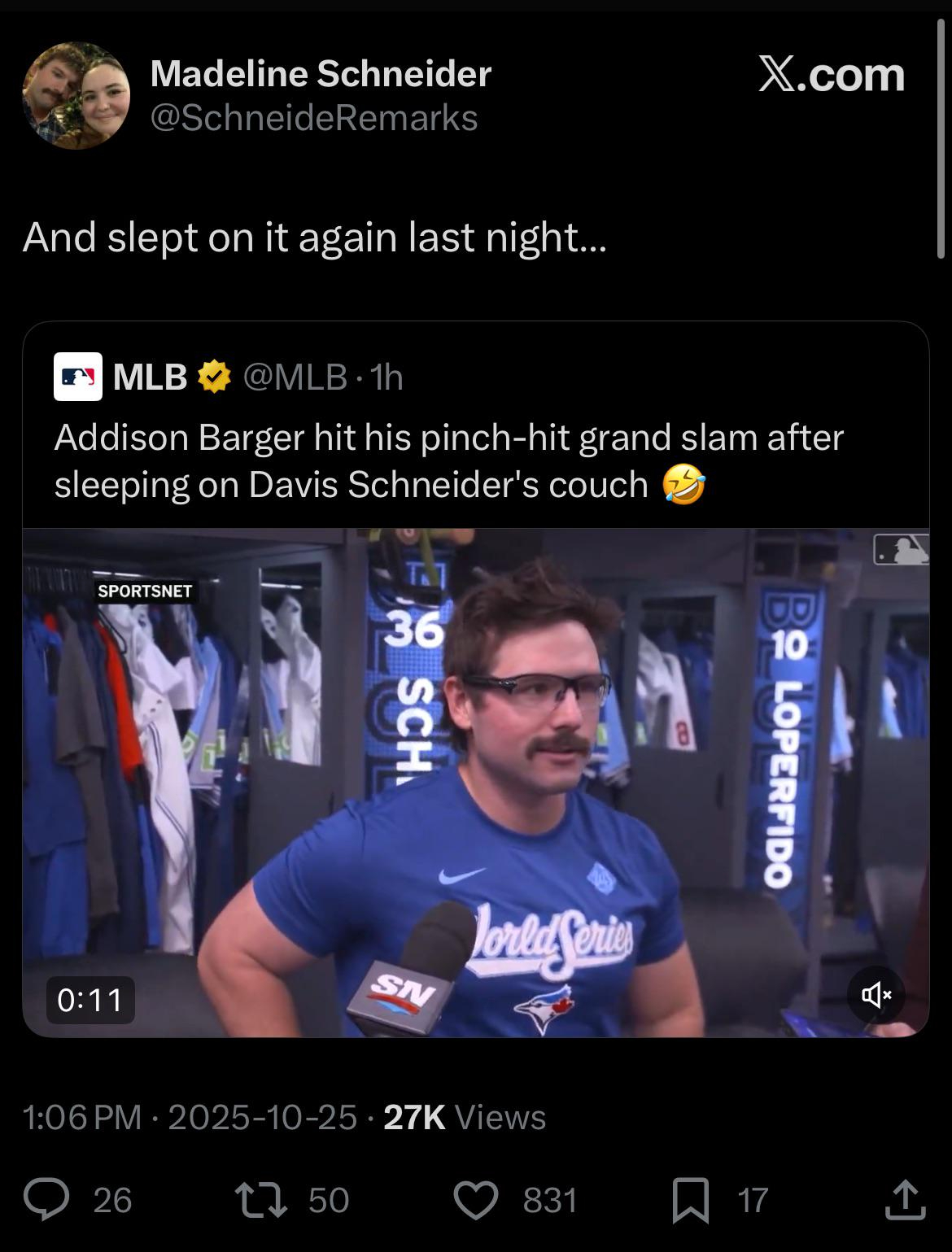Unmute the video with the speaker icon
The width and height of the screenshot is (952, 1252).
pos(876,994)
